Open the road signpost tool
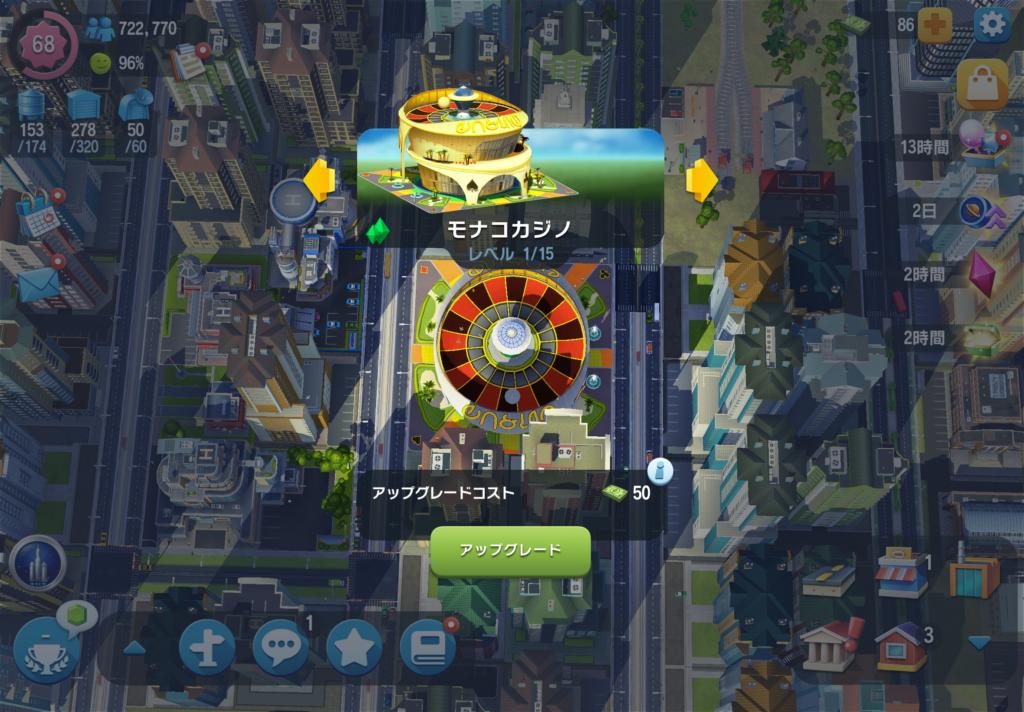The width and height of the screenshot is (1024, 712). pyautogui.click(x=207, y=649)
